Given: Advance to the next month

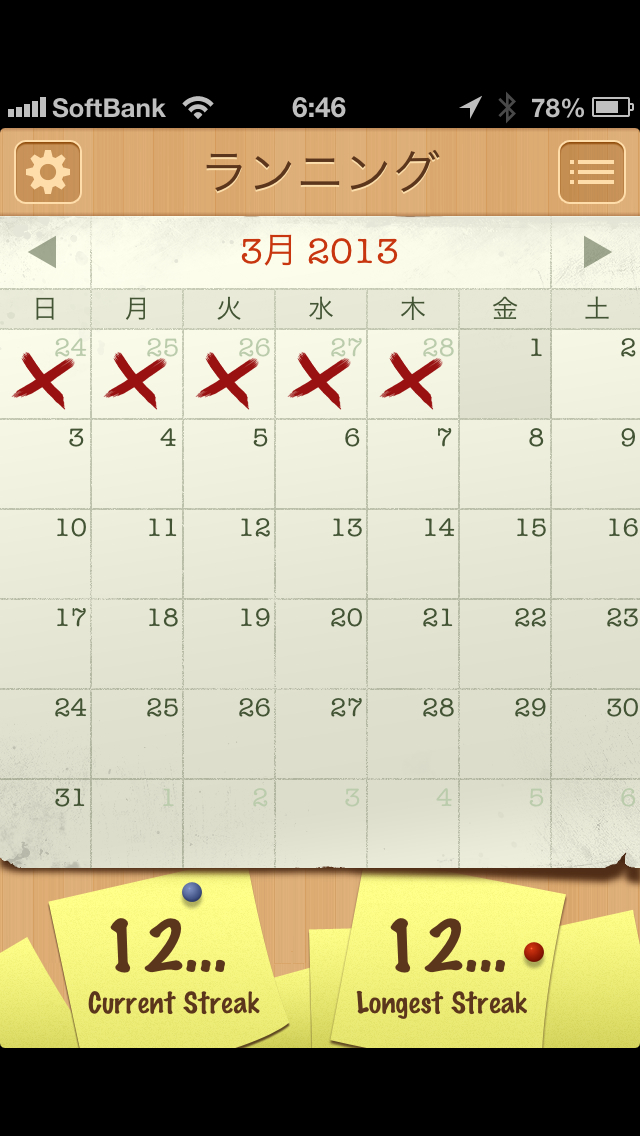Looking at the screenshot, I should click(x=597, y=252).
